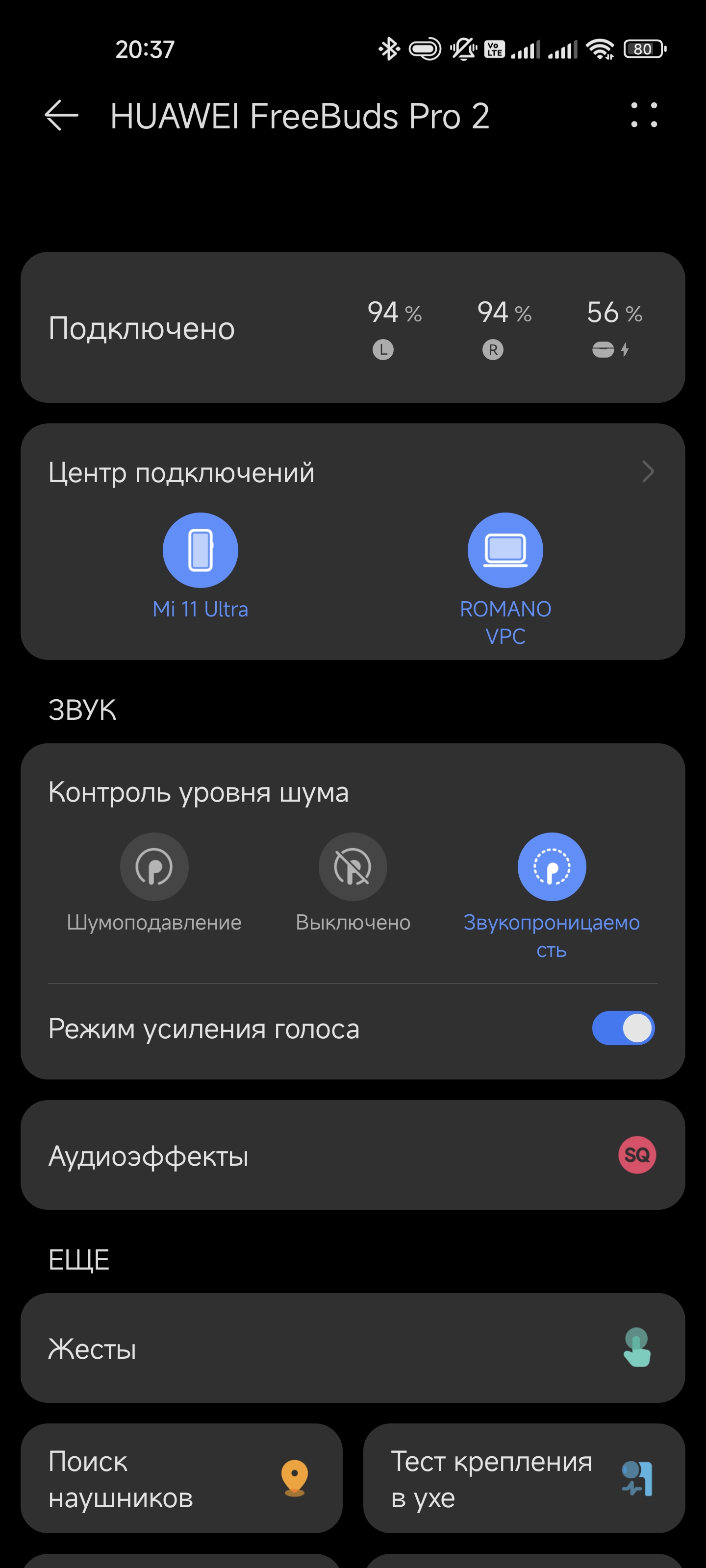Switch to Шумоподавление mode

coord(154,867)
